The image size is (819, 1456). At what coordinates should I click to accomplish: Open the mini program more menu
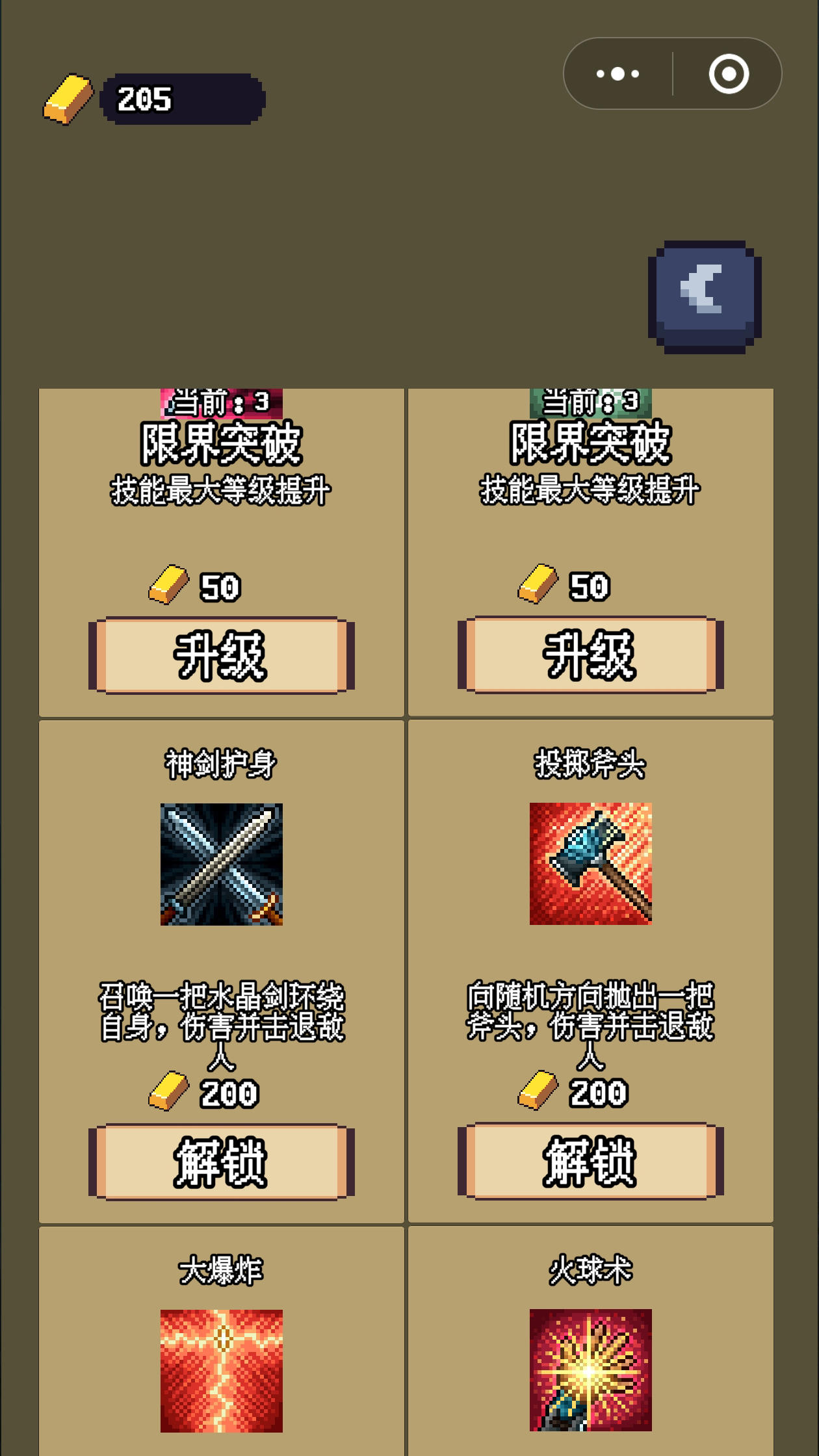[617, 74]
